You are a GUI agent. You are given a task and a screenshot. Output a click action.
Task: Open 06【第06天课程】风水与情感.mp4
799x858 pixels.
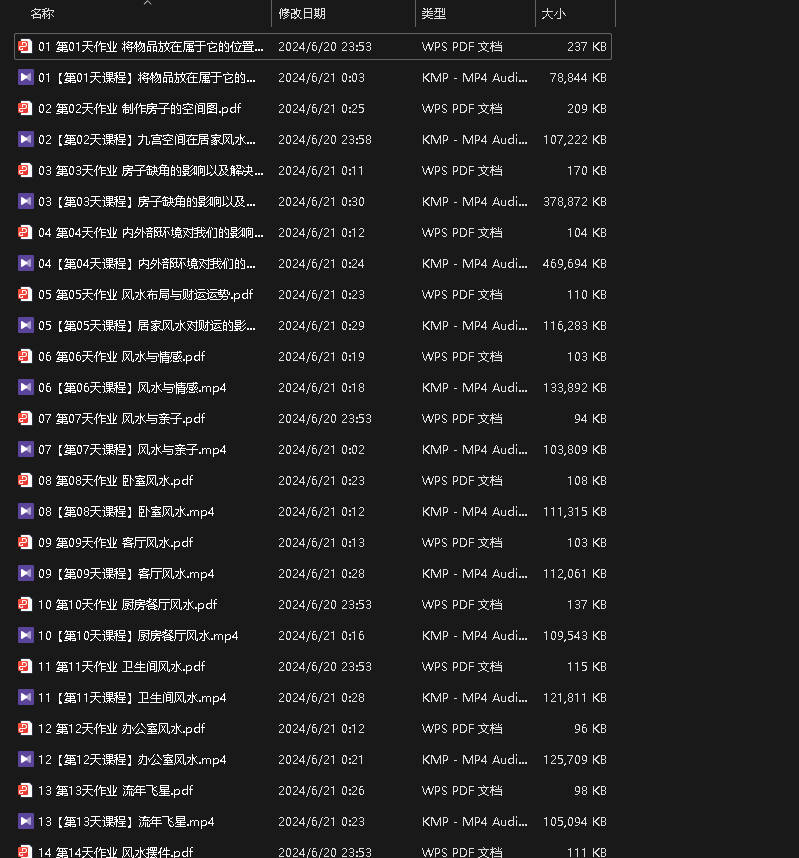coord(132,388)
